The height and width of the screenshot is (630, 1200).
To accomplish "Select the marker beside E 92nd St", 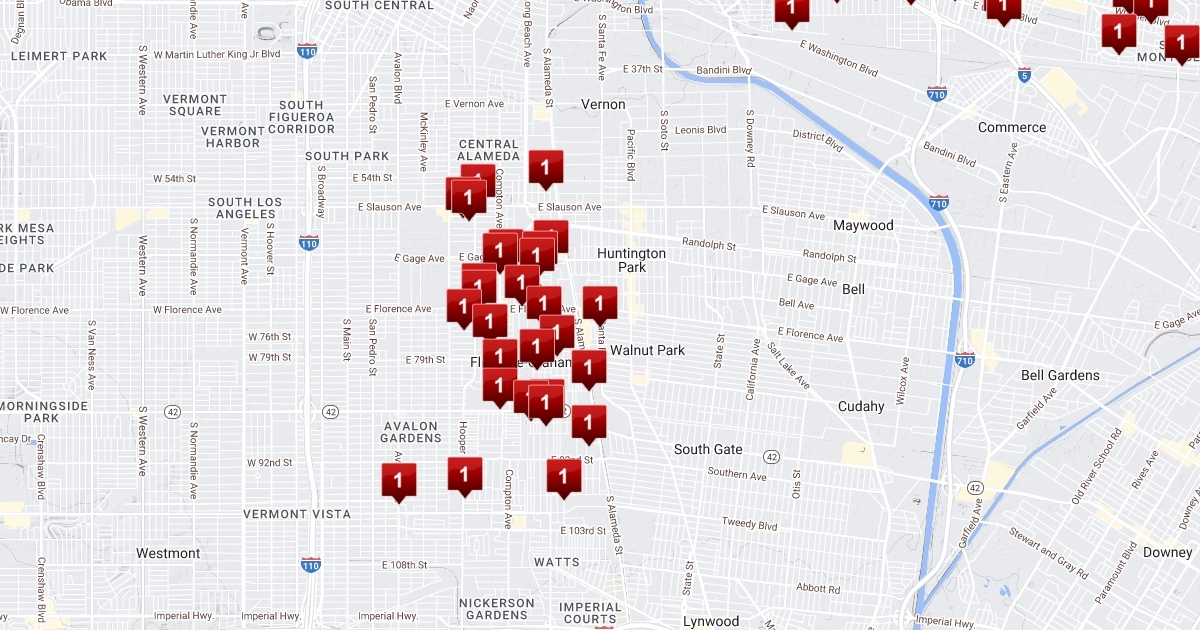I will (x=564, y=476).
